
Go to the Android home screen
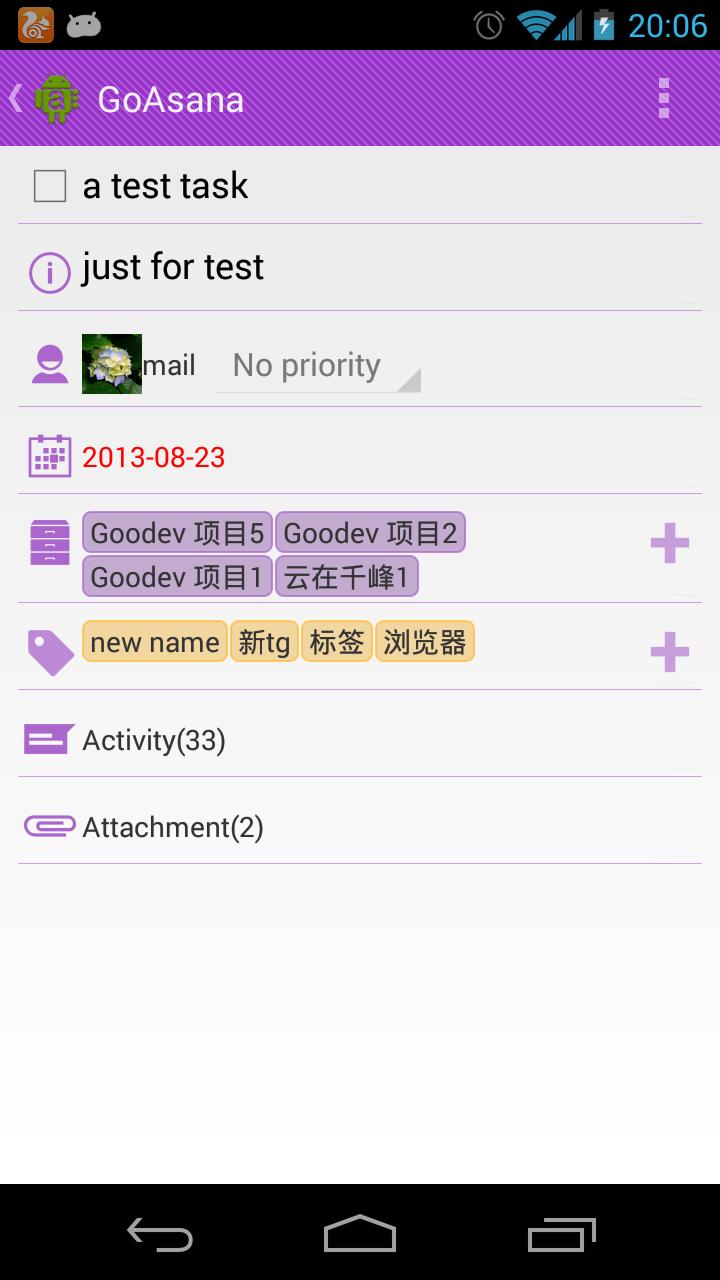tap(360, 1233)
